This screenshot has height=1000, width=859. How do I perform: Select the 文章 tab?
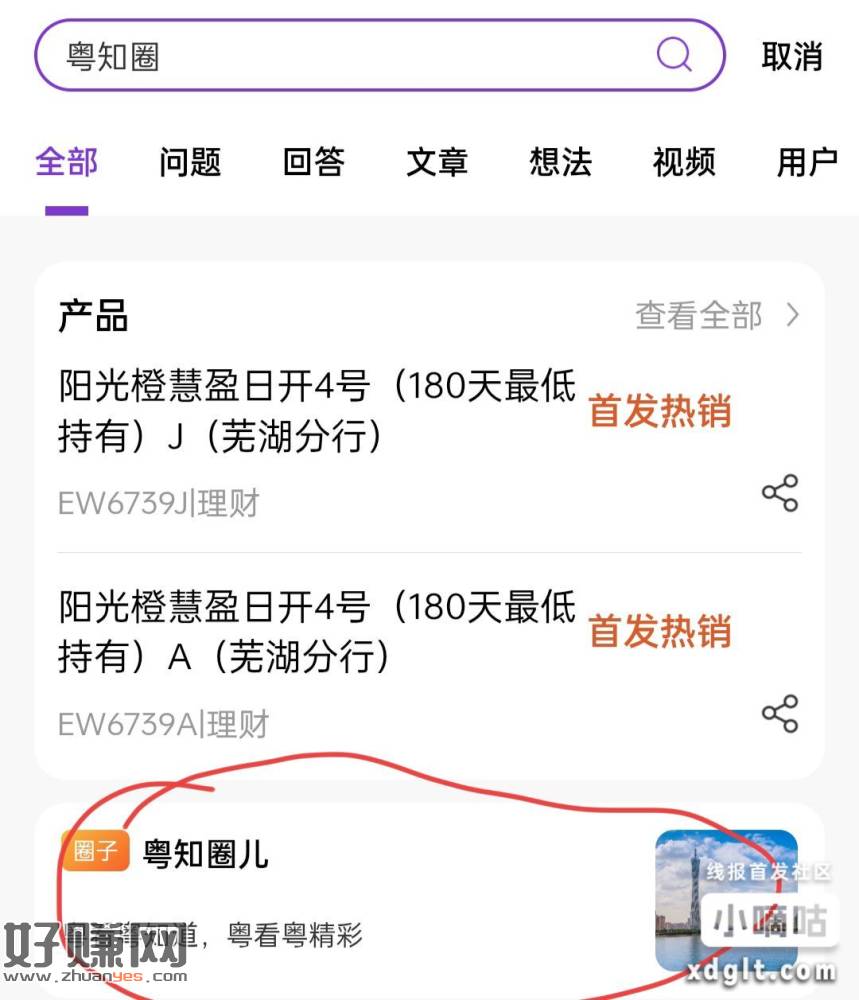[x=437, y=163]
